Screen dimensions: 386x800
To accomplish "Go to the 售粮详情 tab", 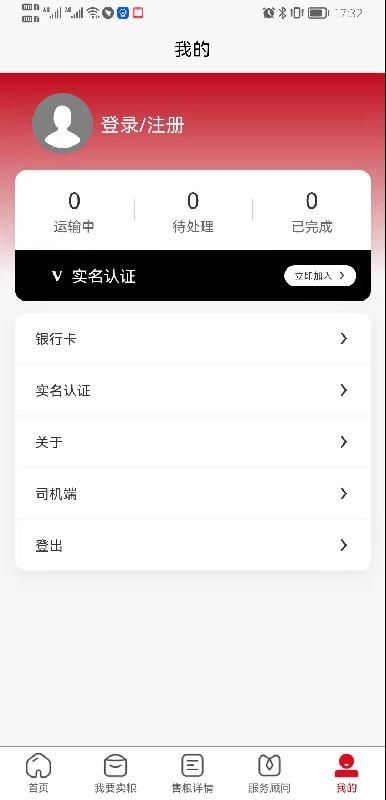I will 193,773.
